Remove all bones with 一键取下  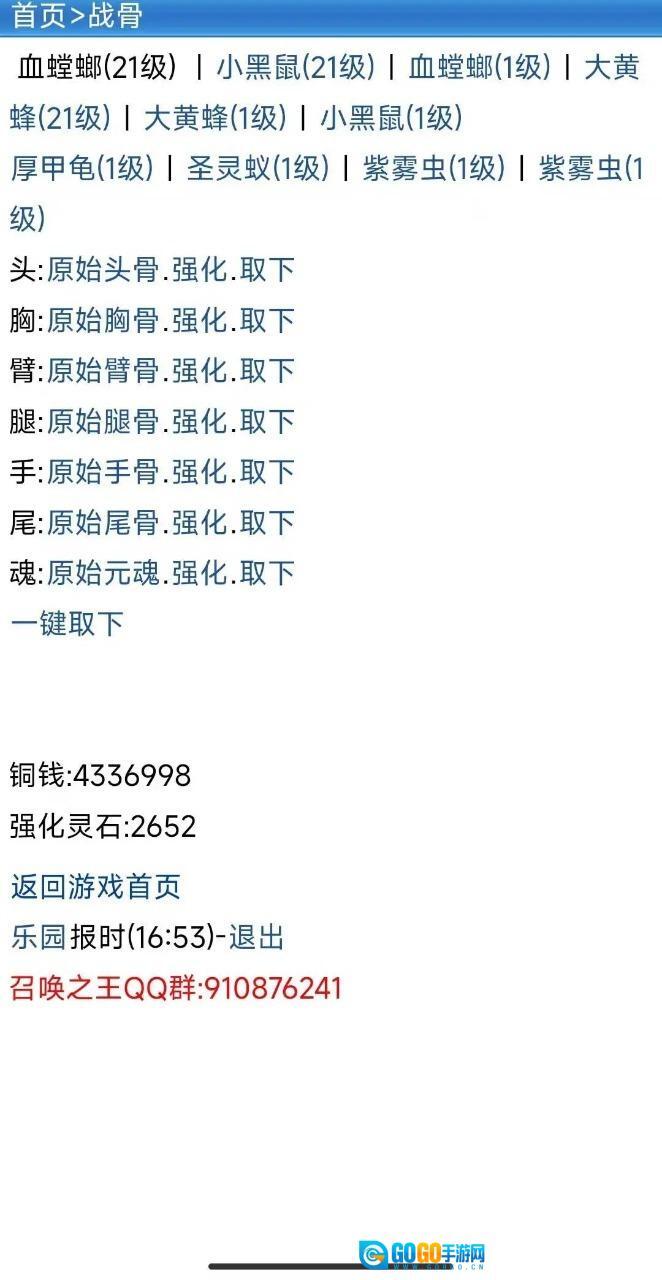[67, 624]
